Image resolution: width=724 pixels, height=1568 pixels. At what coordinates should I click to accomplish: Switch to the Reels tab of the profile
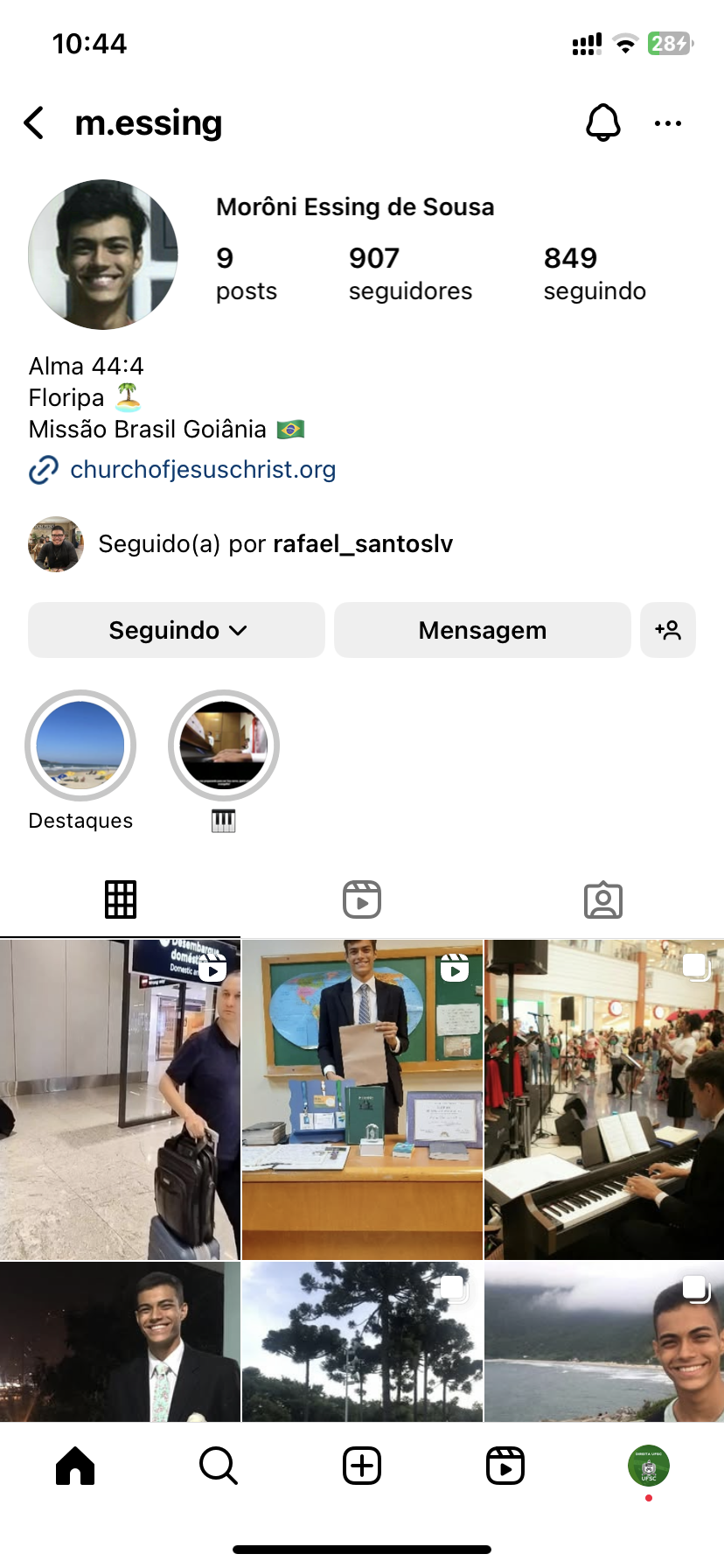[362, 899]
